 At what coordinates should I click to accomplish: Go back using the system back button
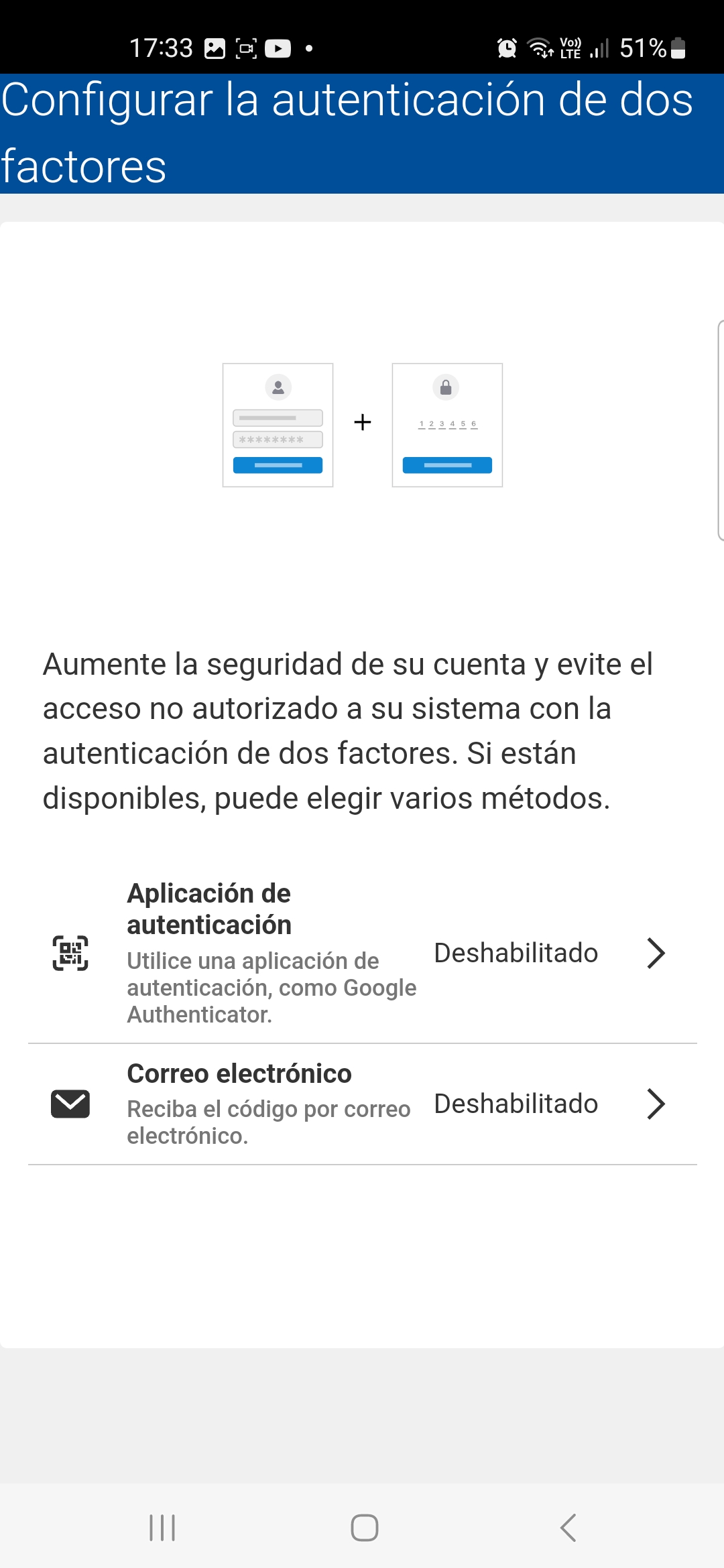pos(568,1528)
